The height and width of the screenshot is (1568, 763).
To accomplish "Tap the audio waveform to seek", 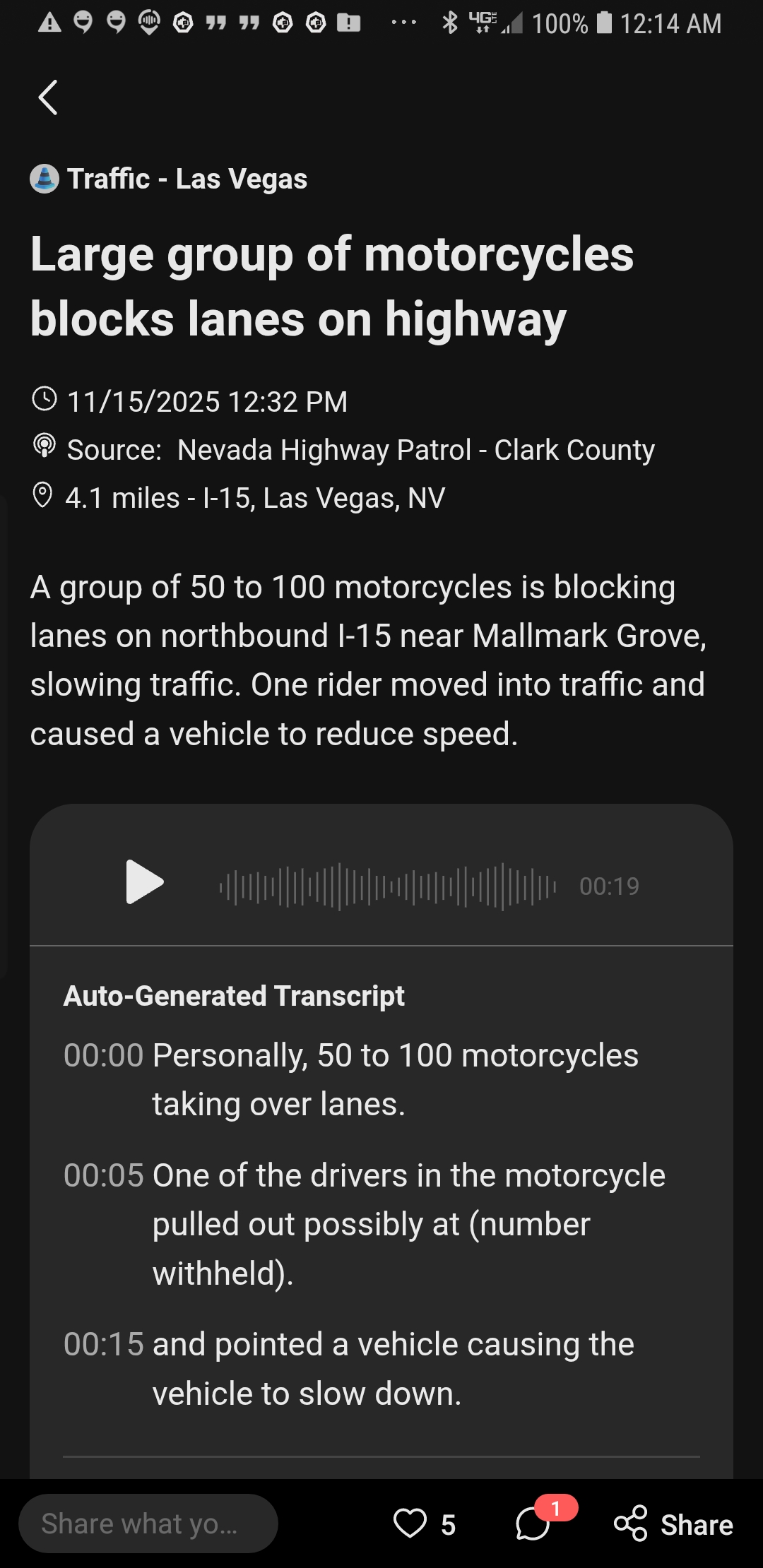I will [387, 886].
